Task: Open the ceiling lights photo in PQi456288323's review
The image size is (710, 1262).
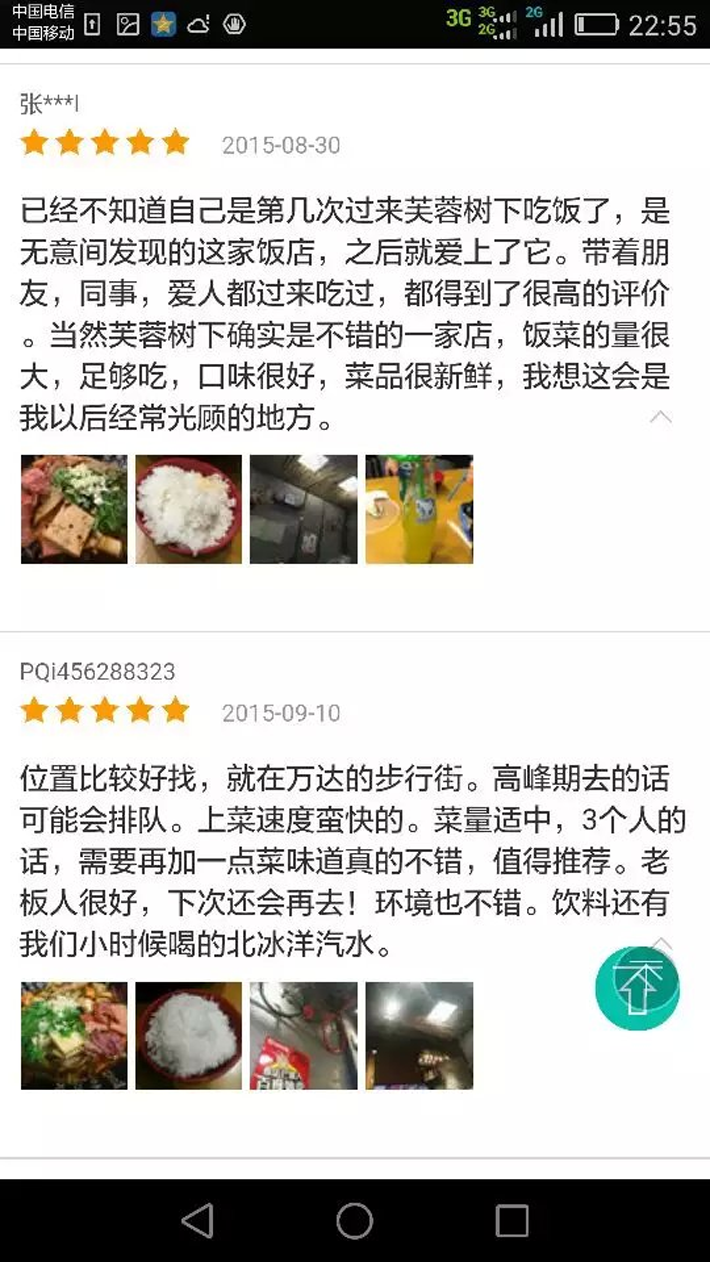Action: point(418,1035)
